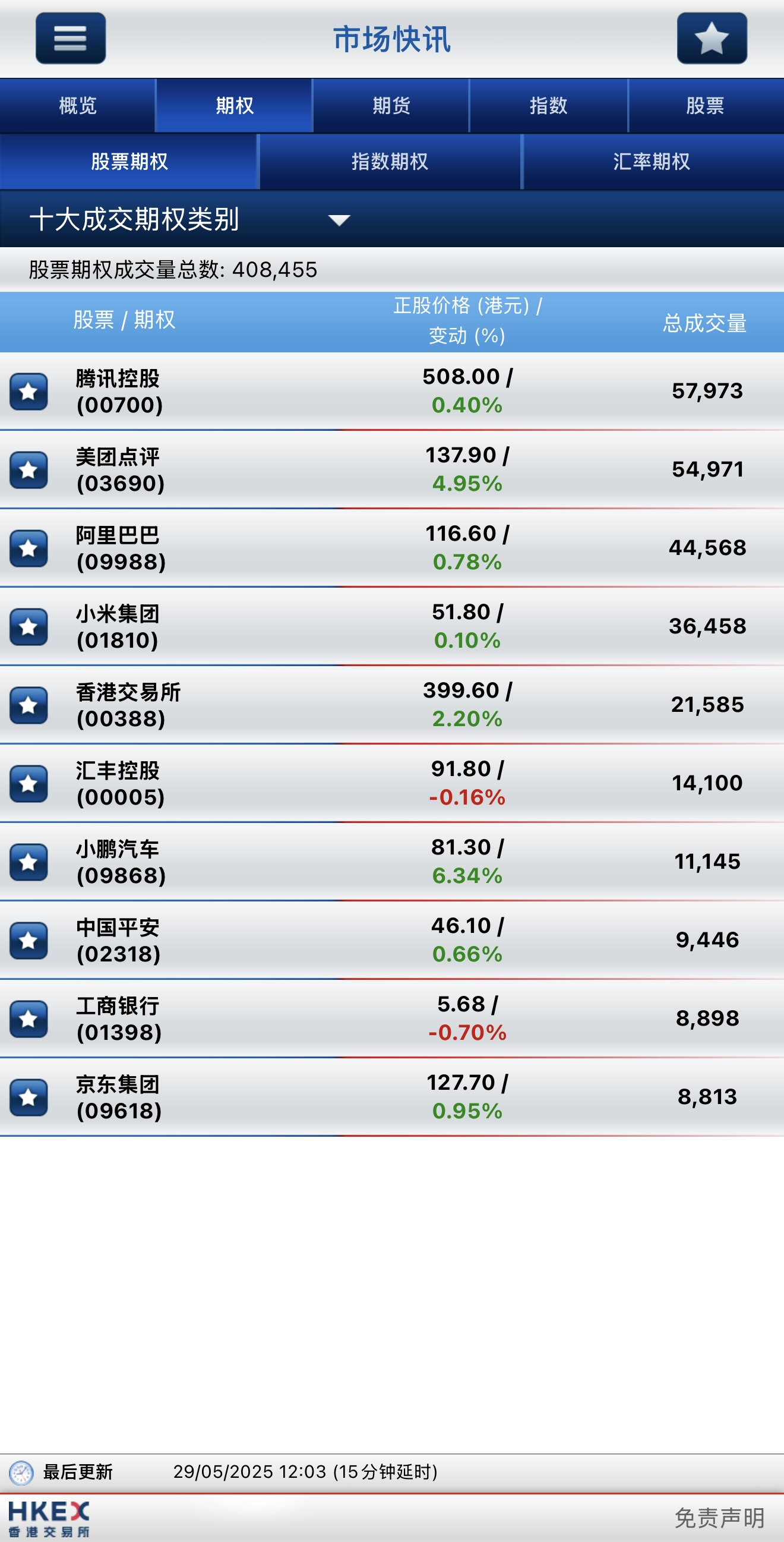Tap the star icon for 香港交易所
The height and width of the screenshot is (1542, 784).
[x=28, y=706]
